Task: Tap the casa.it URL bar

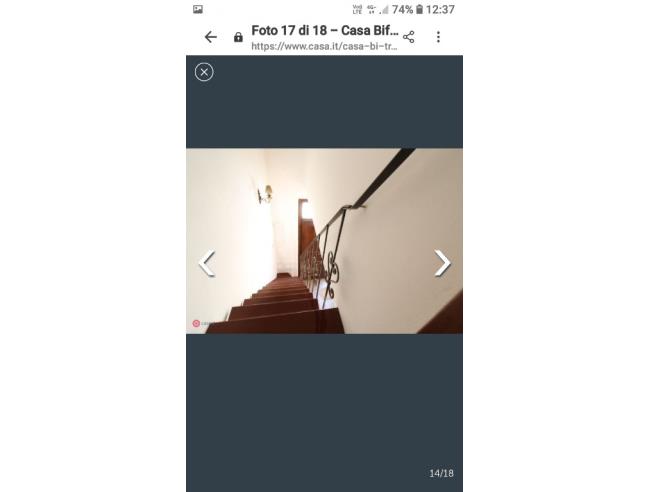Action: click(x=322, y=38)
